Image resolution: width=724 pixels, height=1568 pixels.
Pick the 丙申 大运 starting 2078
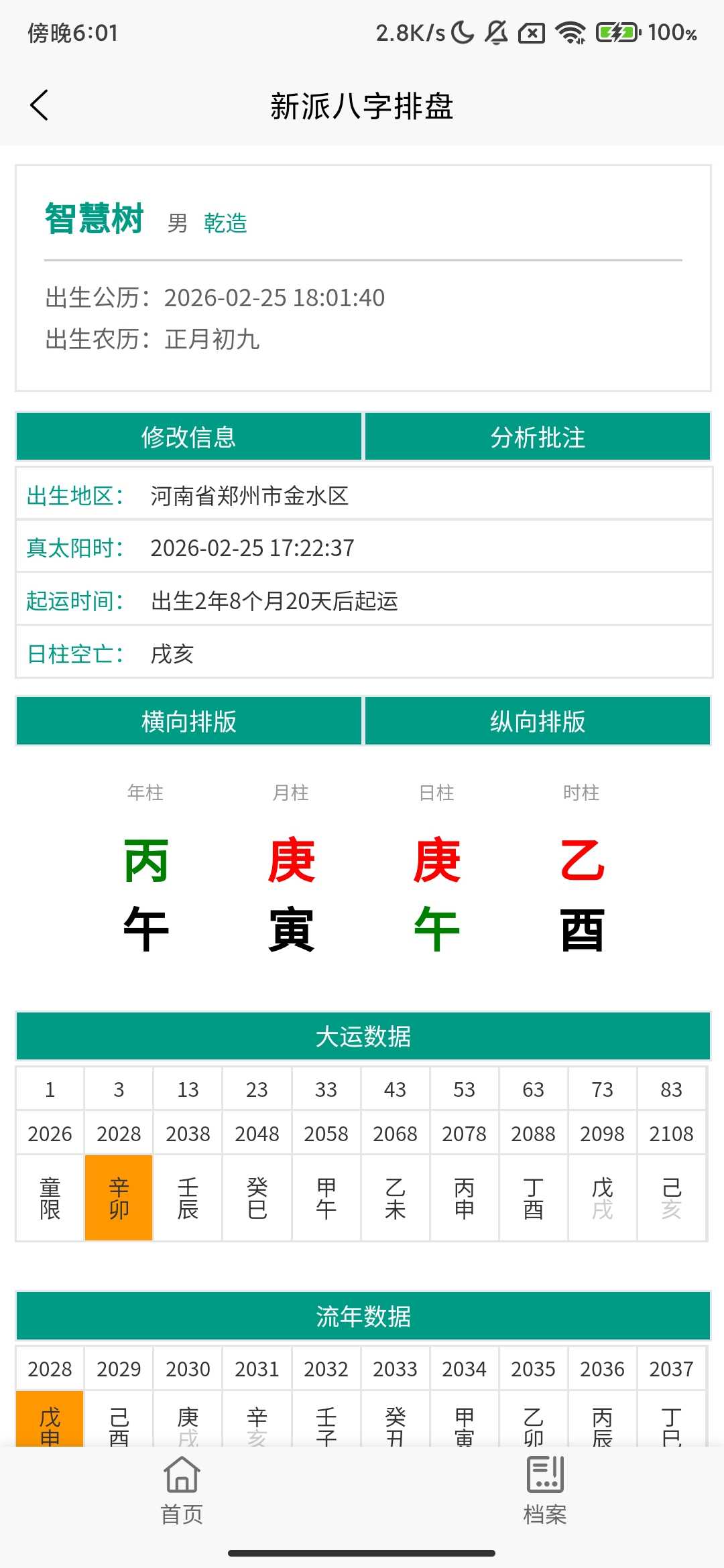[464, 1197]
